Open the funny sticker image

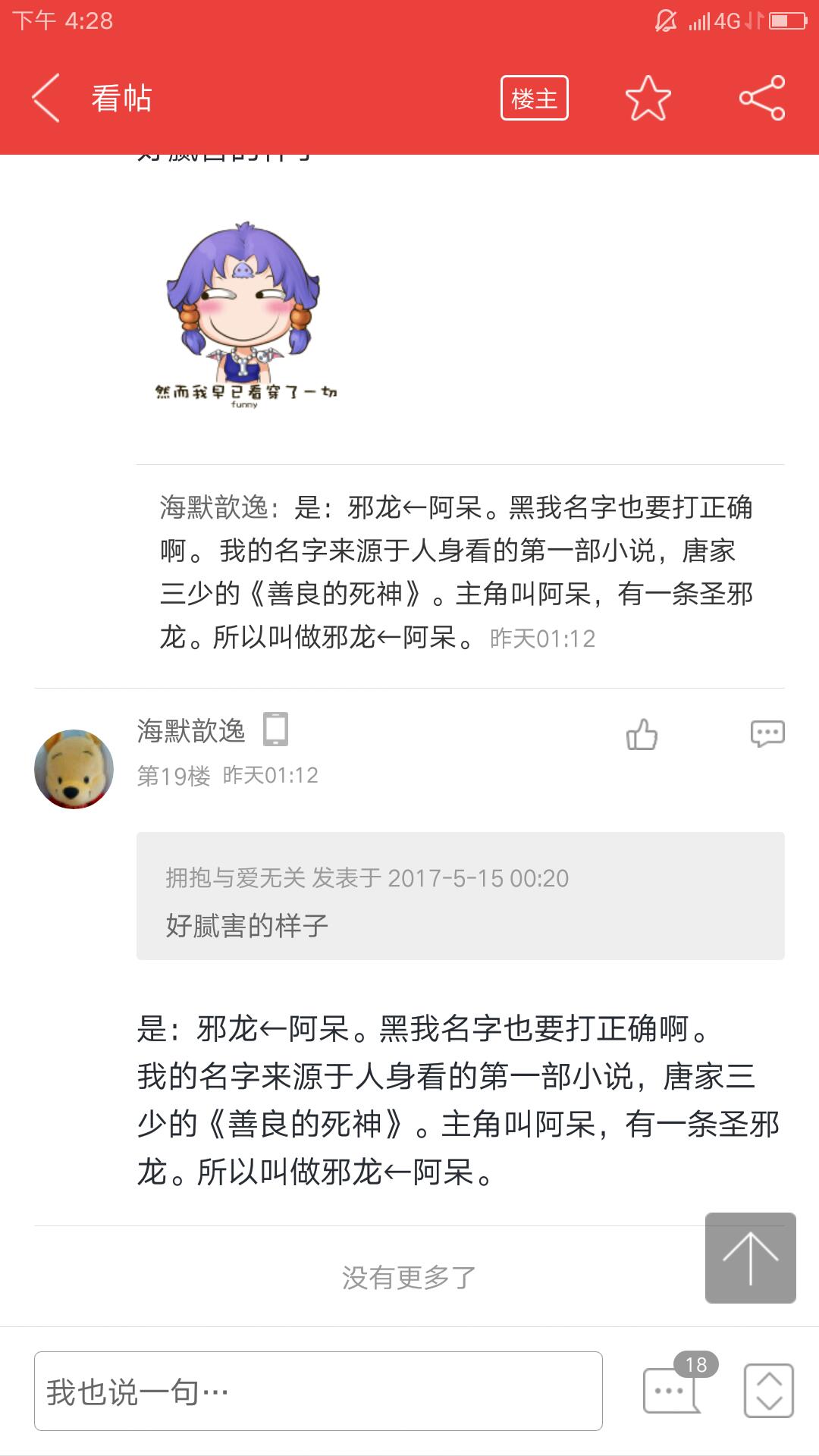[244, 315]
